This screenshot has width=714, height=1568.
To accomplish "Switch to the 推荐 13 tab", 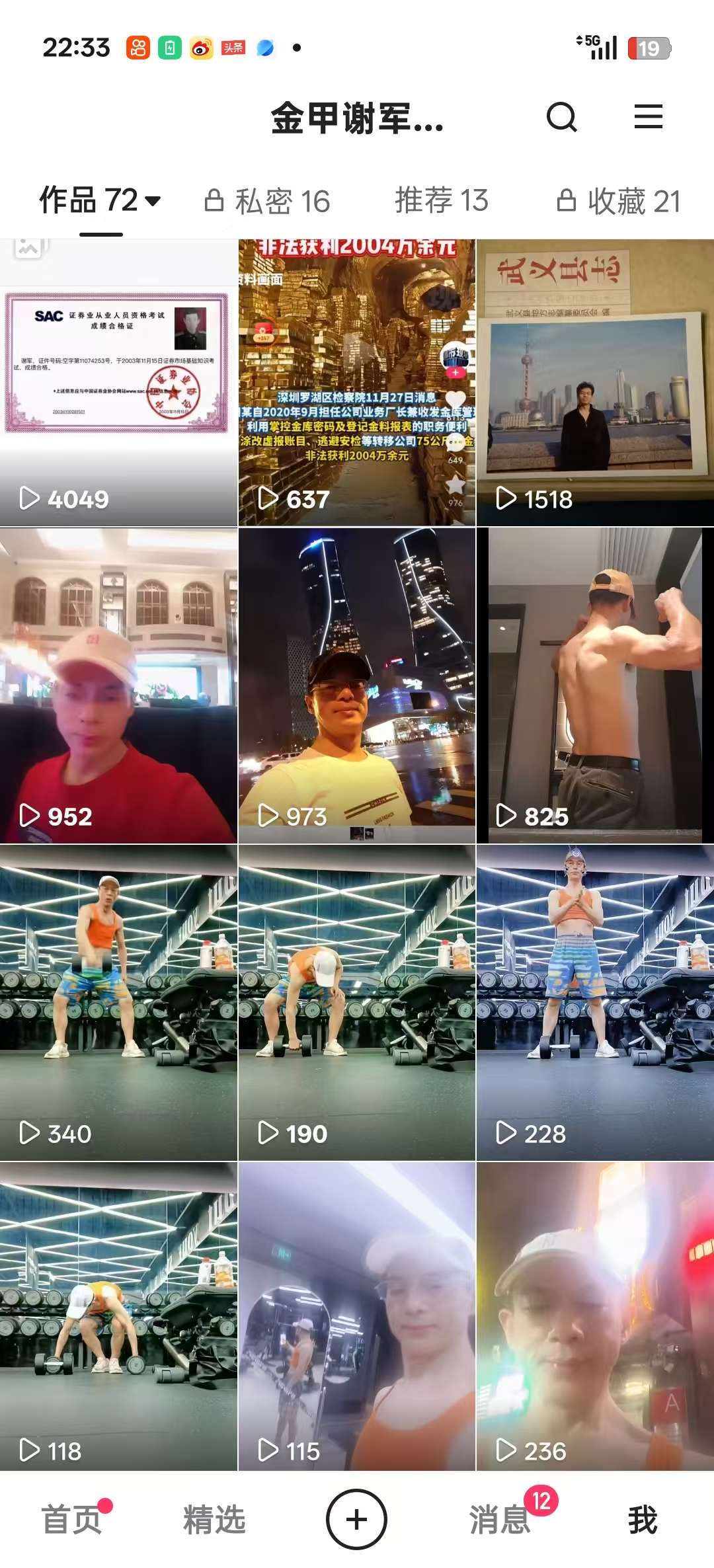I will pos(442,200).
